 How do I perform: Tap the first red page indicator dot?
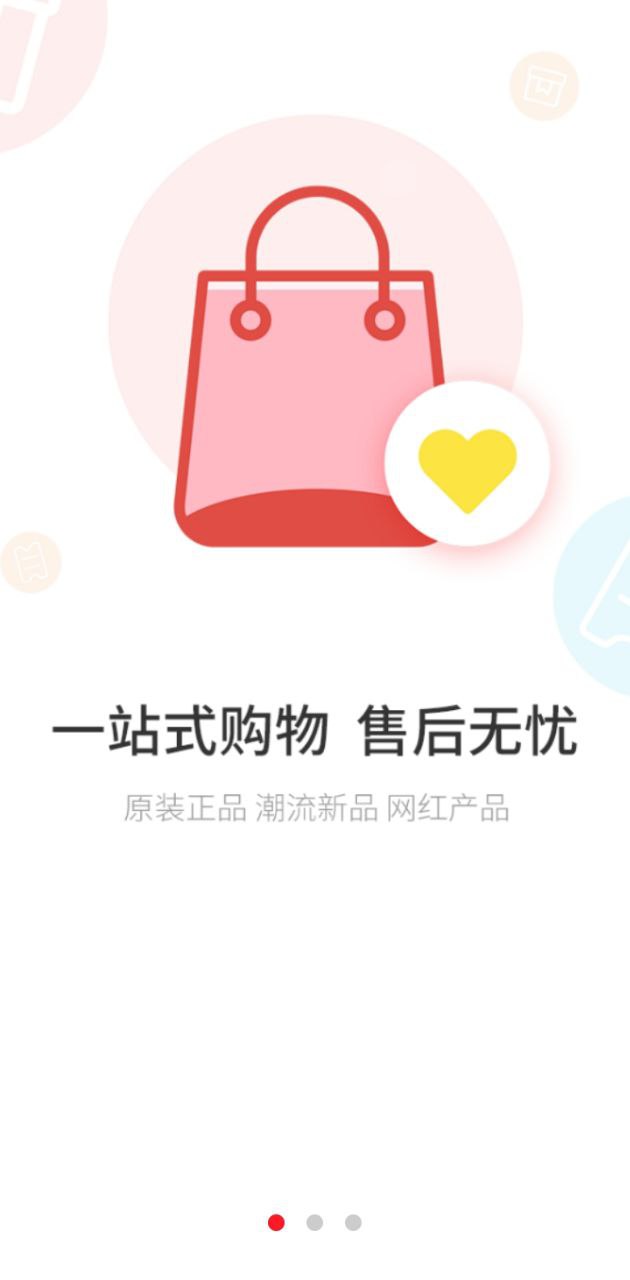[x=277, y=1222]
